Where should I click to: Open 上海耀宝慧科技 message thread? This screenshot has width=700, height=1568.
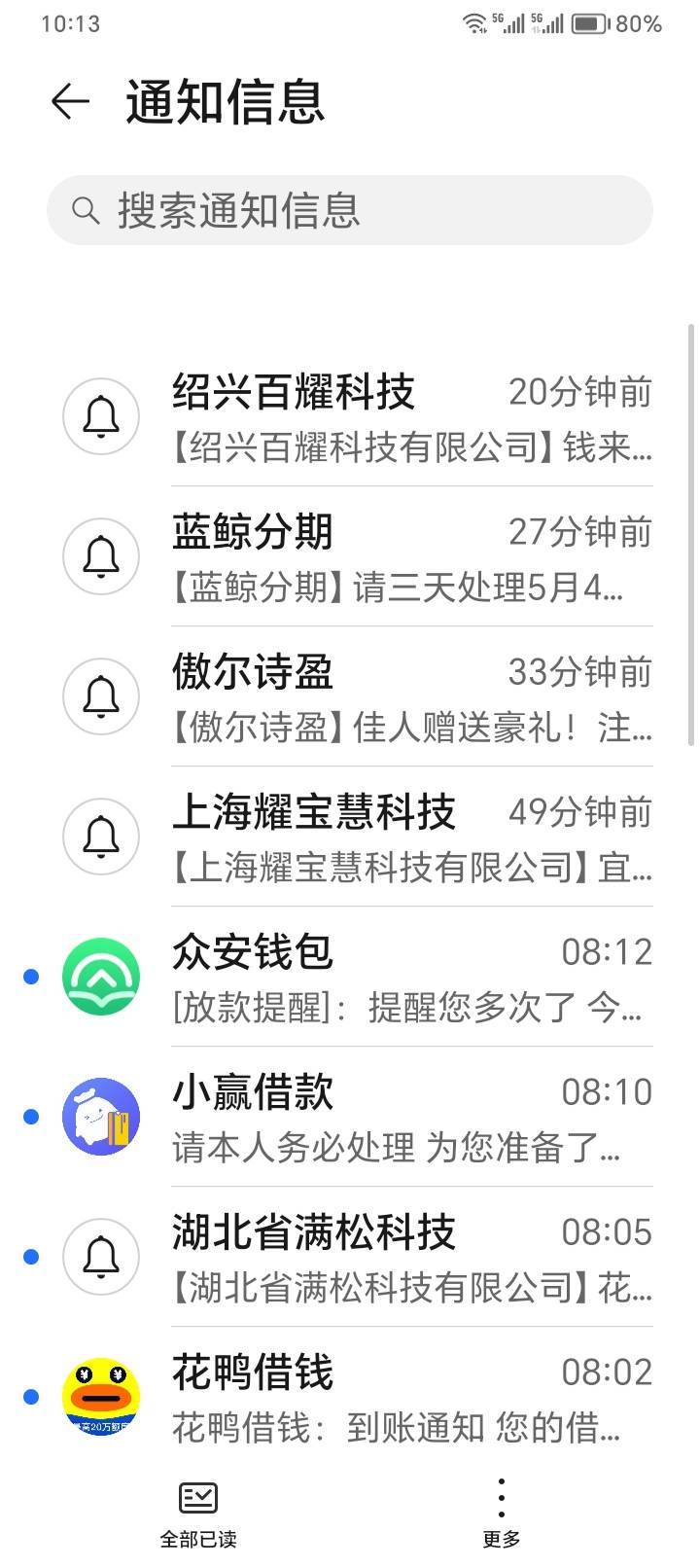pos(350,837)
